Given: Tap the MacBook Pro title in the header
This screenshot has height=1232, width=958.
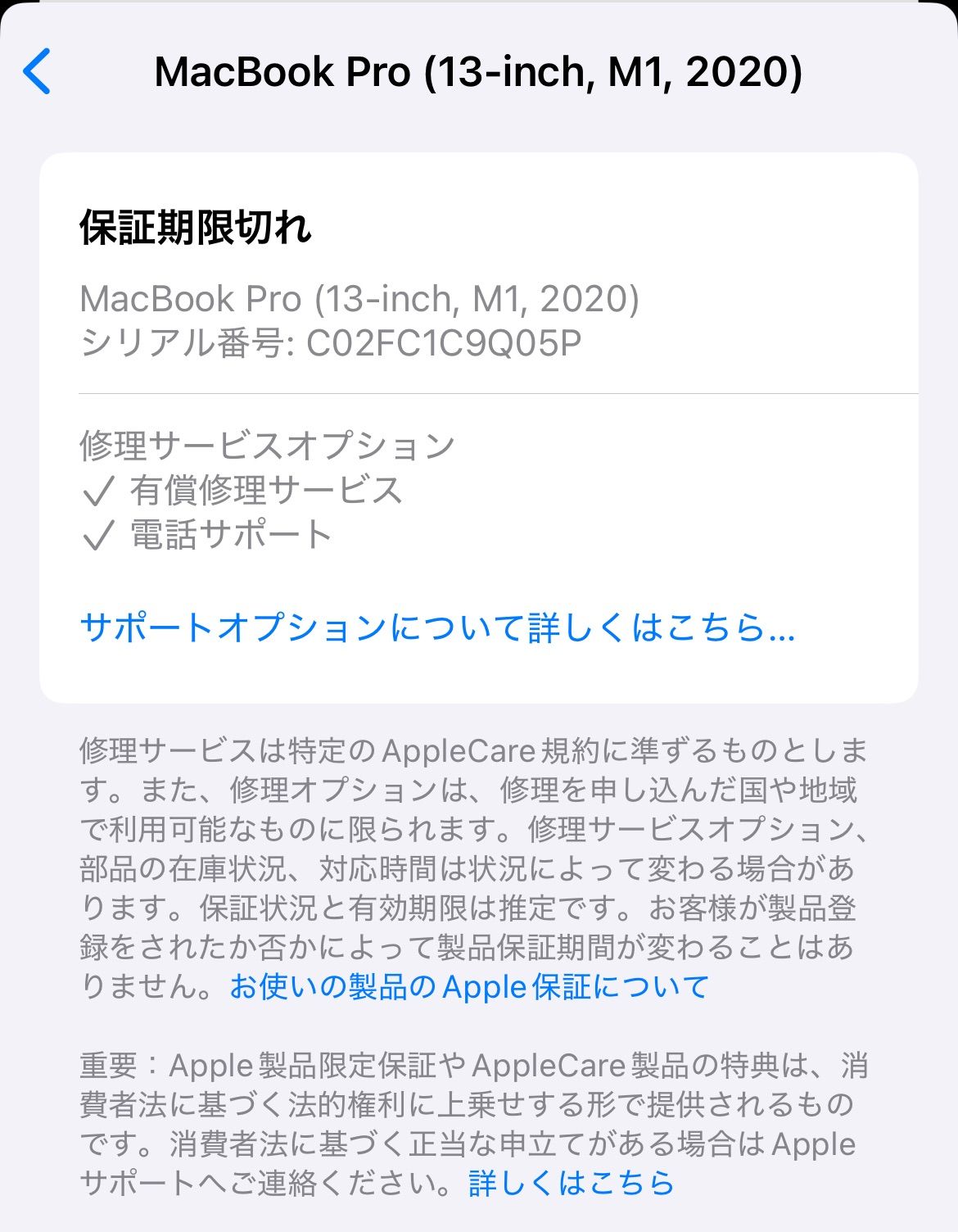Looking at the screenshot, I should [479, 75].
